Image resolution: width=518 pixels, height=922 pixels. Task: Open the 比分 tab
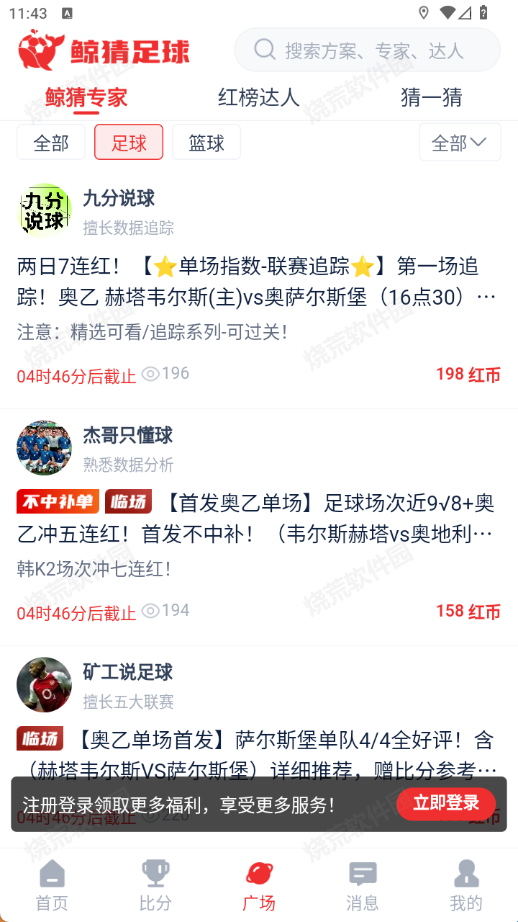pyautogui.click(x=155, y=885)
